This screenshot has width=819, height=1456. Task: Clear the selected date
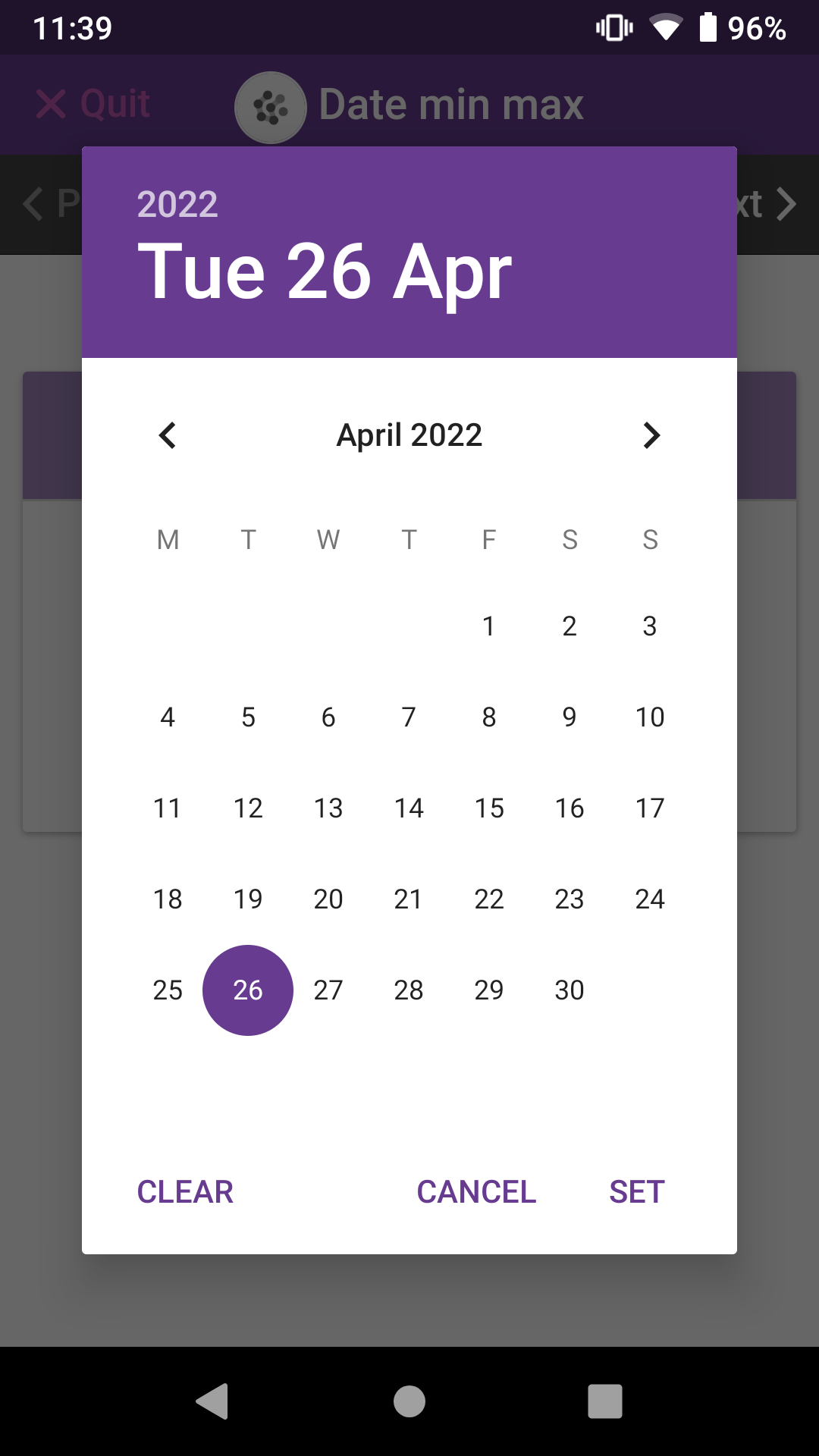point(185,1192)
